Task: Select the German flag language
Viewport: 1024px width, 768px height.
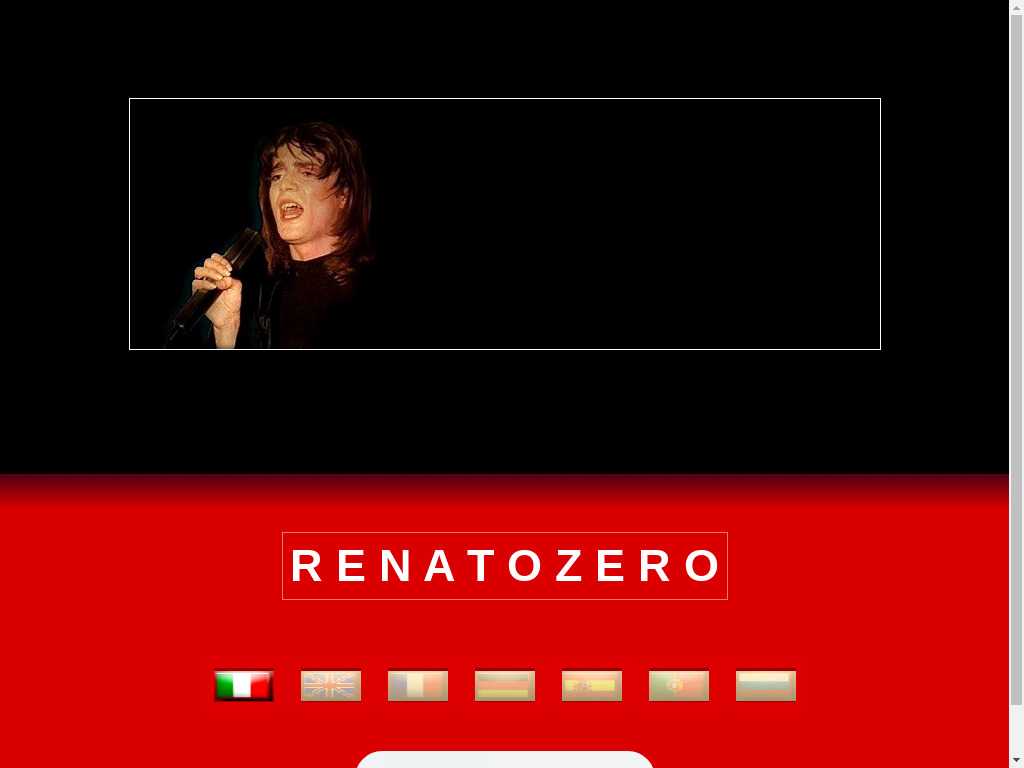Action: click(x=505, y=686)
